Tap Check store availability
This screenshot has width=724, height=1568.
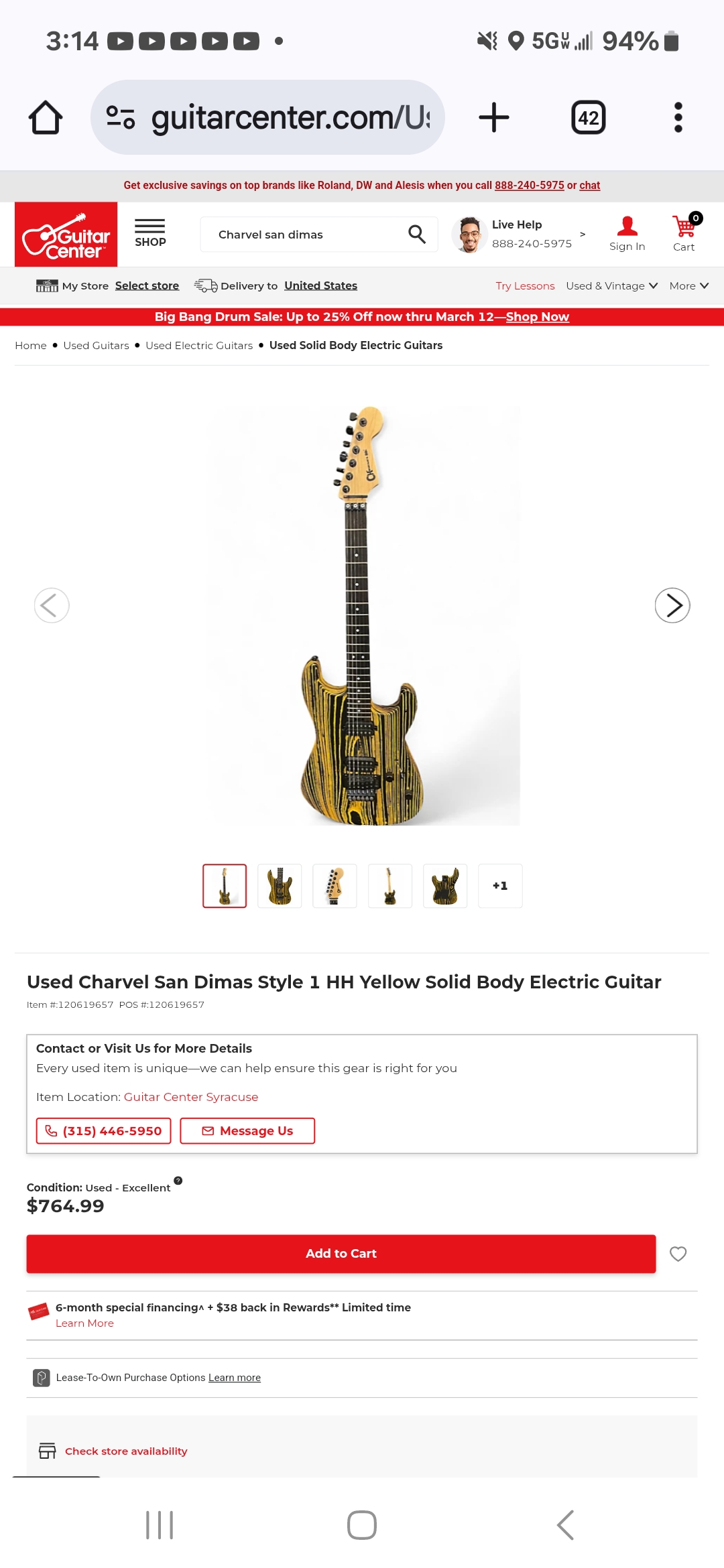(x=126, y=1451)
